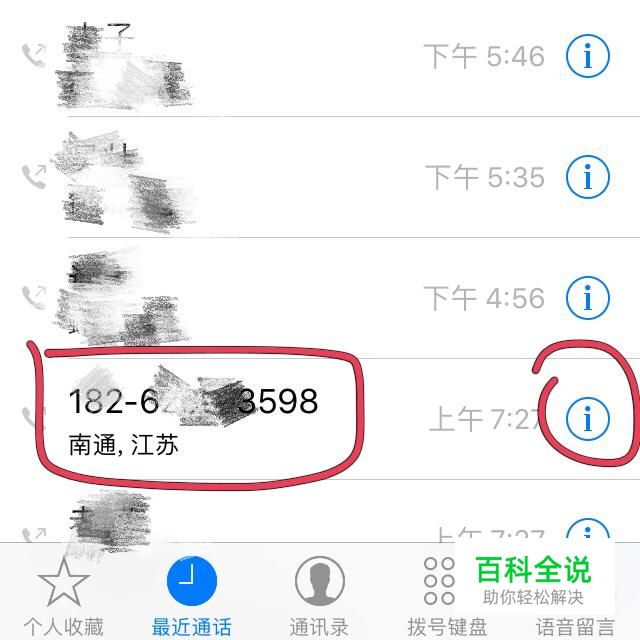Switch to the 个人收藏 tab
This screenshot has width=640, height=640.
tap(63, 597)
